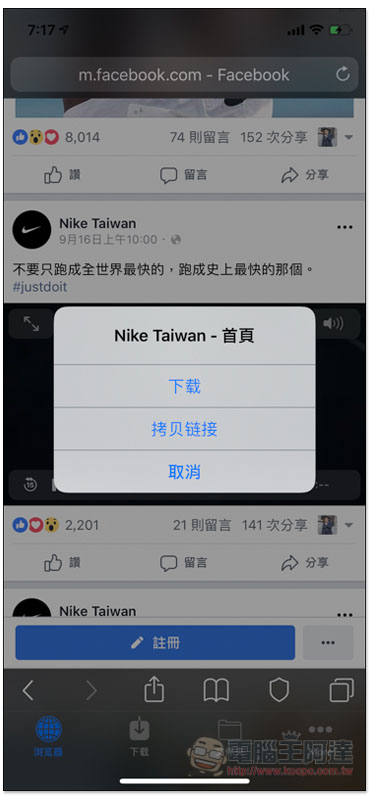
Task: Dismiss the dialog with 取消
Action: pos(184,472)
